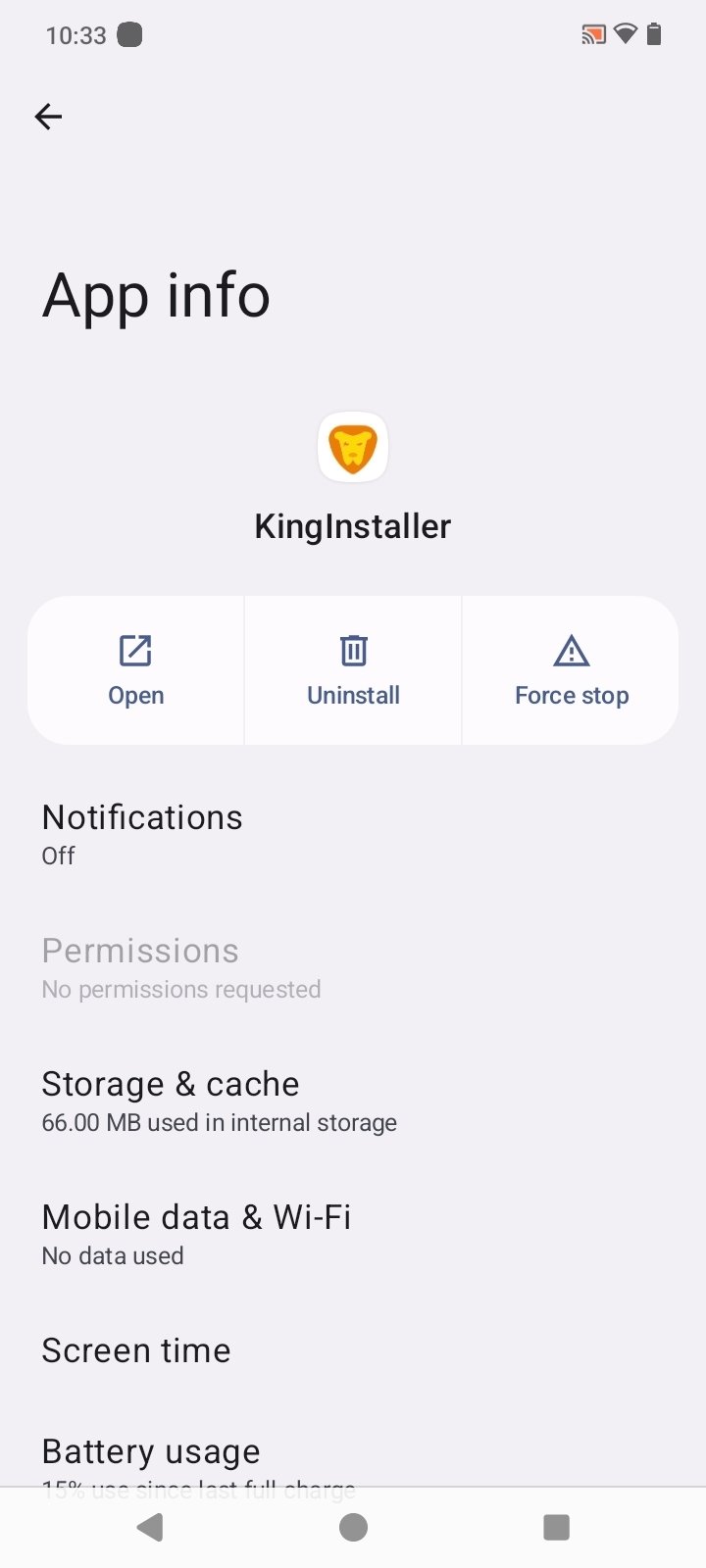Open recent apps from navigation bar
706x1568 pixels.
[556, 1527]
